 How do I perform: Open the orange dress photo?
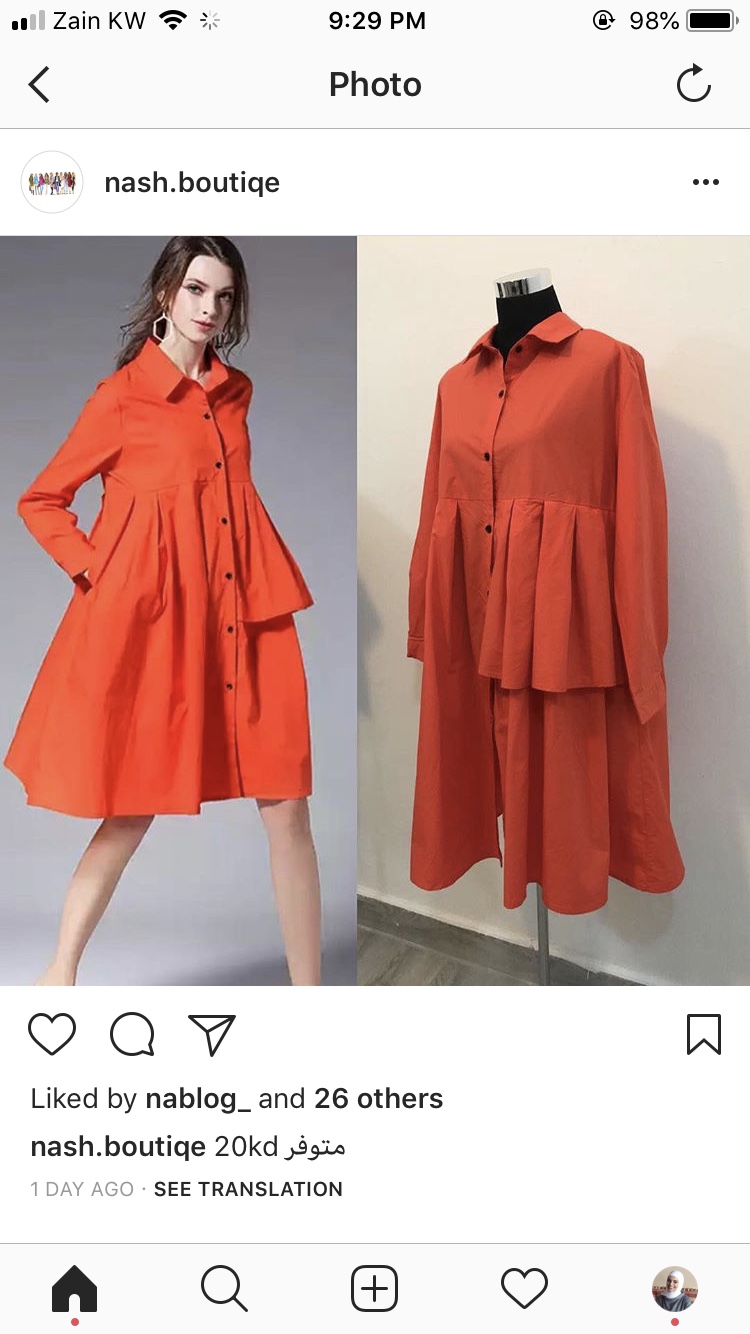(375, 611)
